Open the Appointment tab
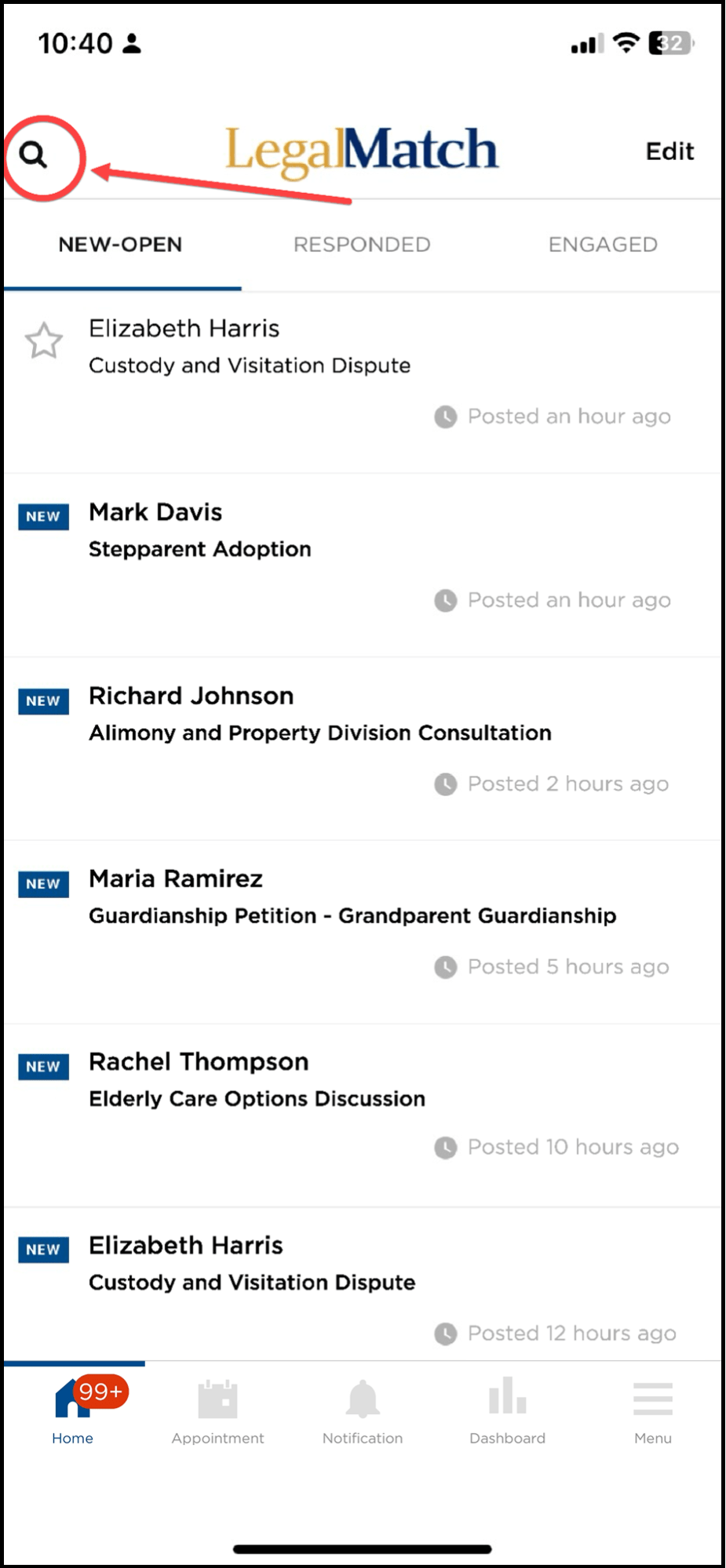The height and width of the screenshot is (1568, 726). 217,1410
